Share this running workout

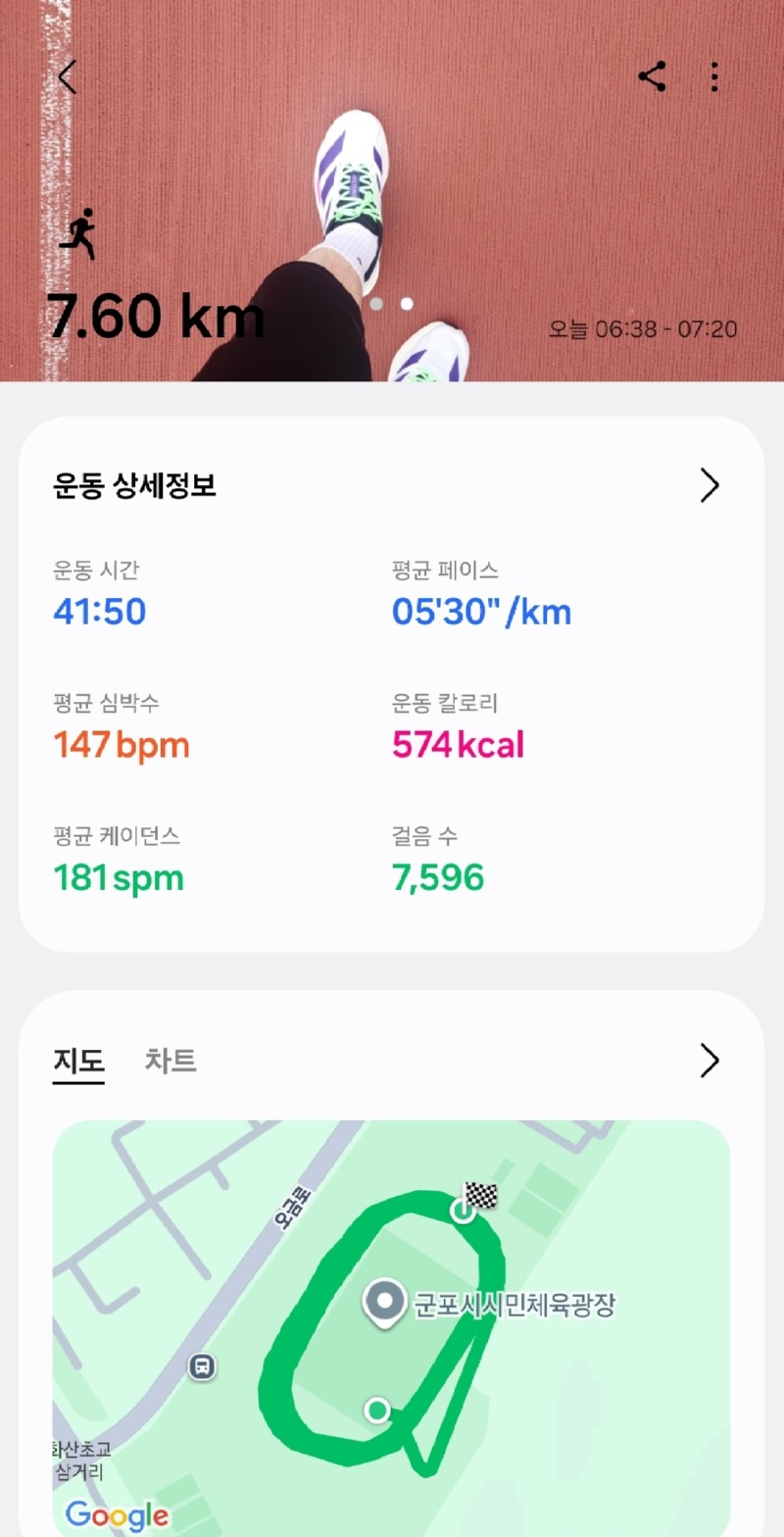tap(652, 76)
